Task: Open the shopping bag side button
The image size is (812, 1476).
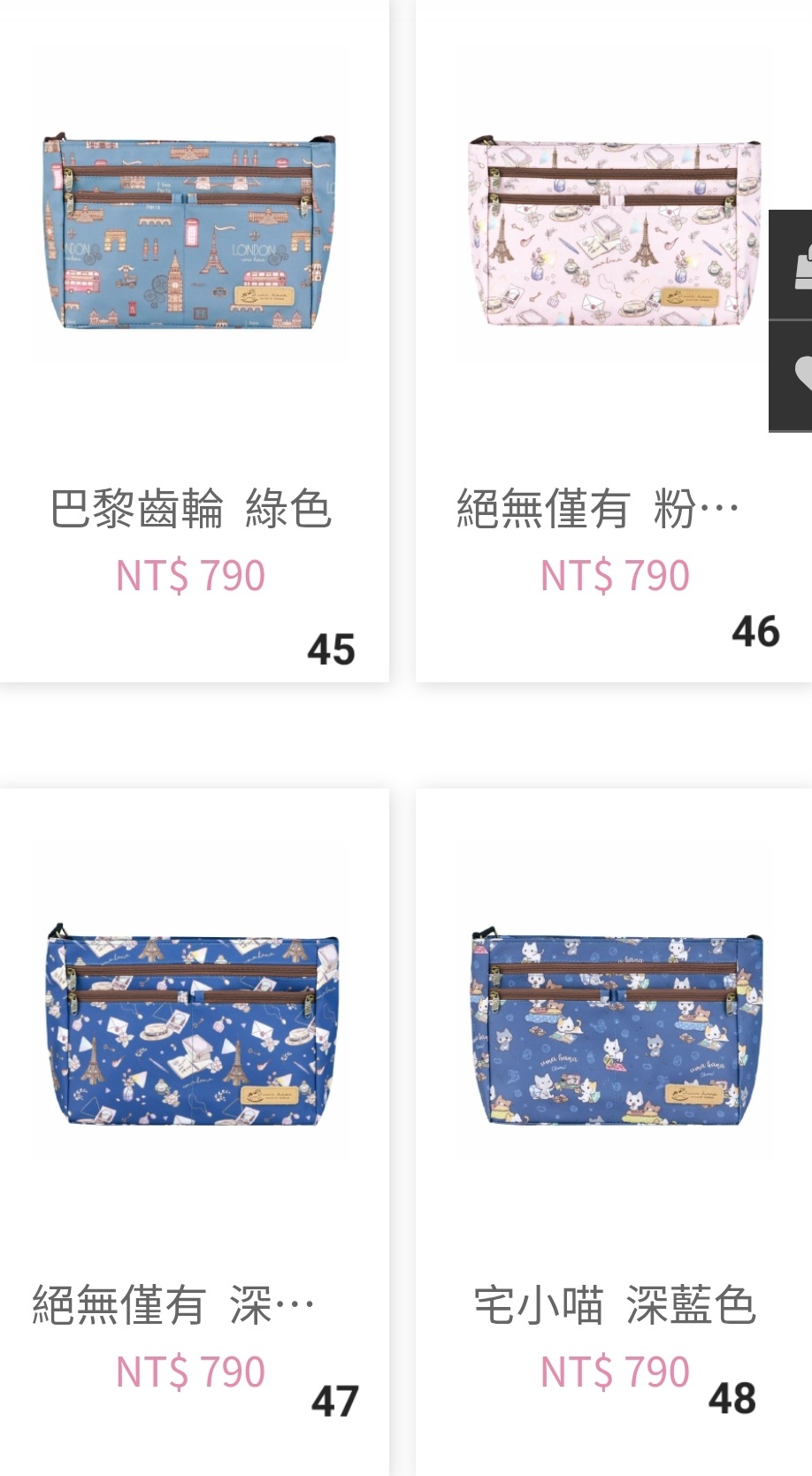Action: tap(791, 265)
